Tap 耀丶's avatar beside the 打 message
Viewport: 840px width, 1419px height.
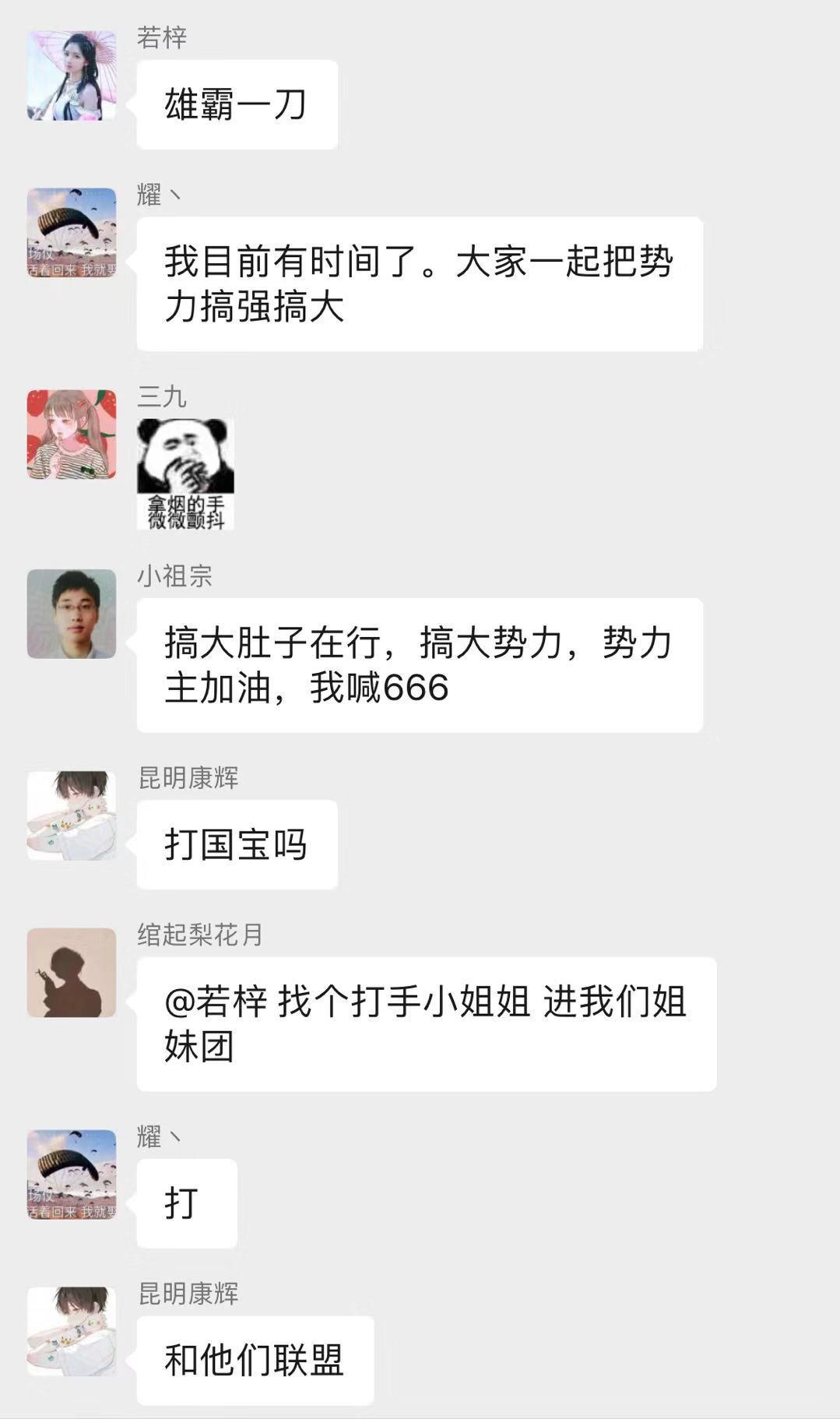coord(72,1174)
